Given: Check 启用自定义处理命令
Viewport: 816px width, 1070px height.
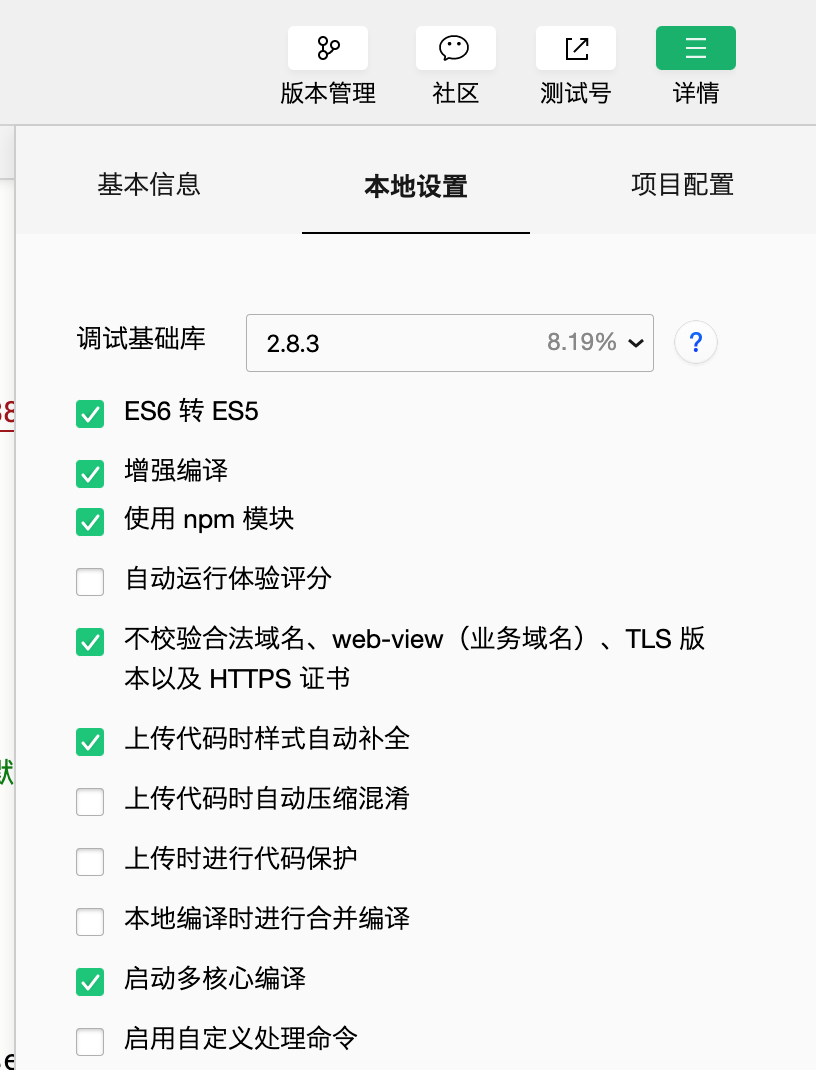Looking at the screenshot, I should (90, 1041).
